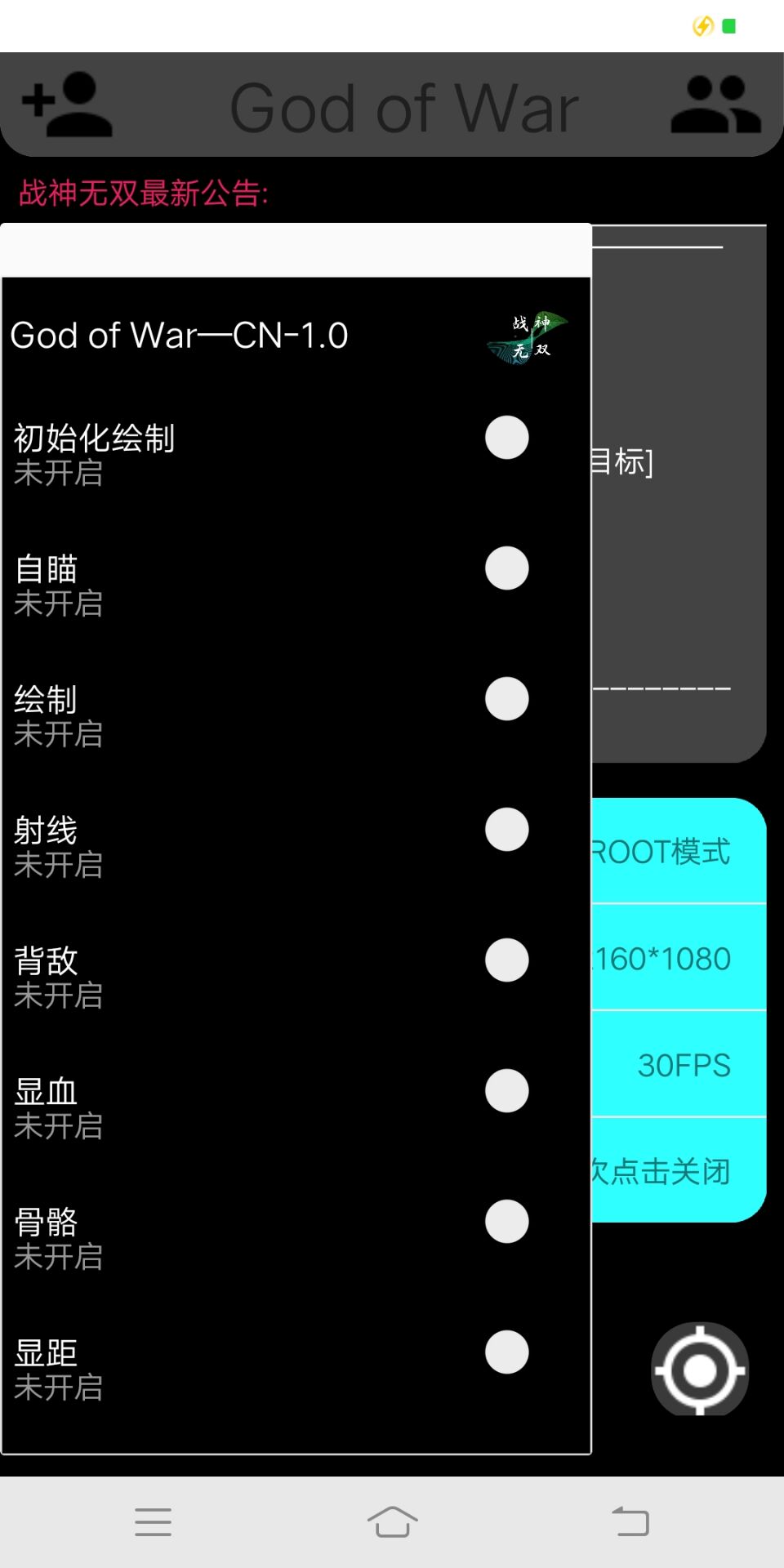
Task: Tap the 点击关闭 button
Action: pyautogui.click(x=678, y=1172)
